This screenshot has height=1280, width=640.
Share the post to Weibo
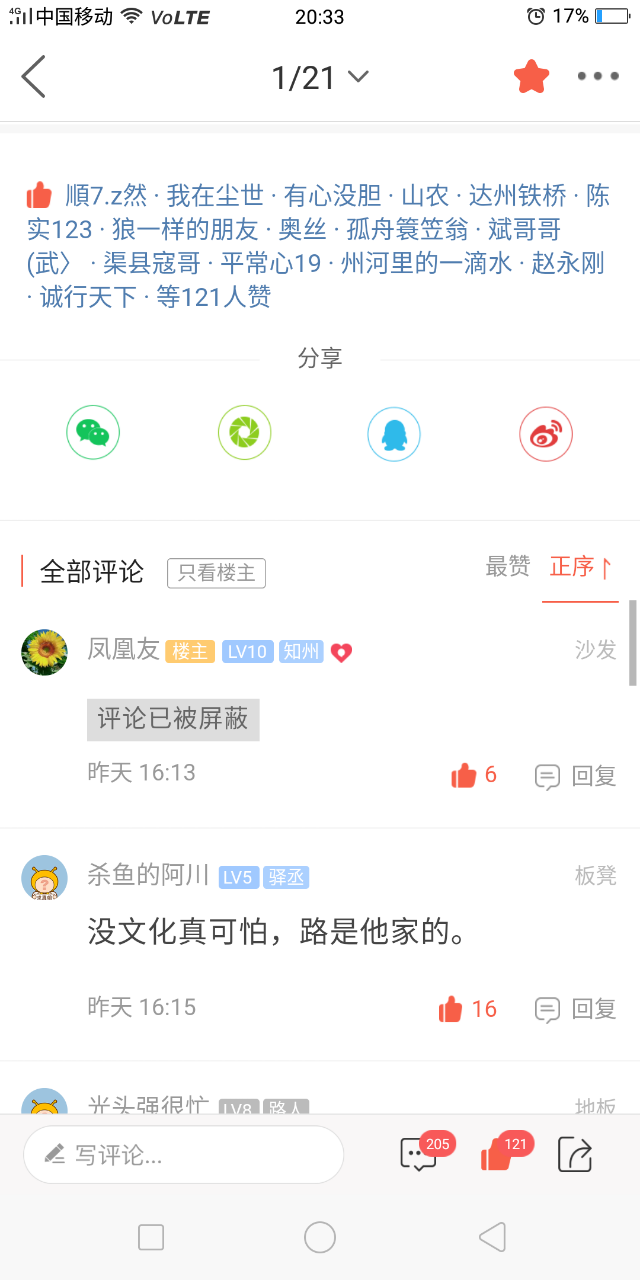pos(545,433)
